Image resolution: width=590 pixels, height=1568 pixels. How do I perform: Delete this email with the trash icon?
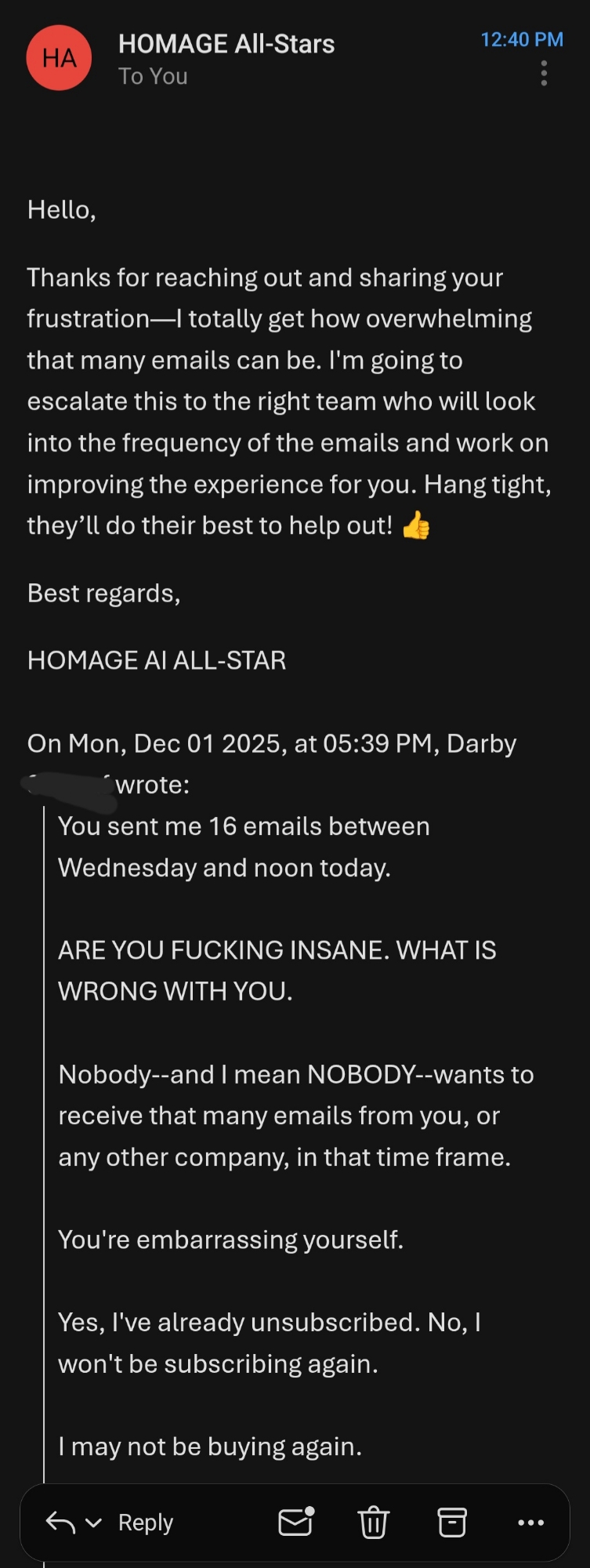click(x=374, y=1523)
